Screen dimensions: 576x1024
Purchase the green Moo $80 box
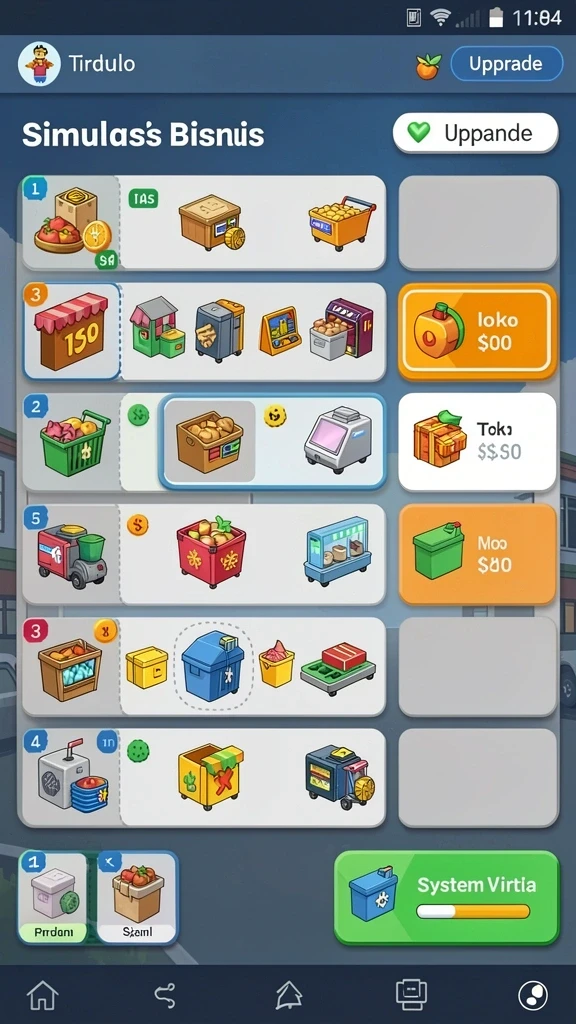click(x=477, y=554)
